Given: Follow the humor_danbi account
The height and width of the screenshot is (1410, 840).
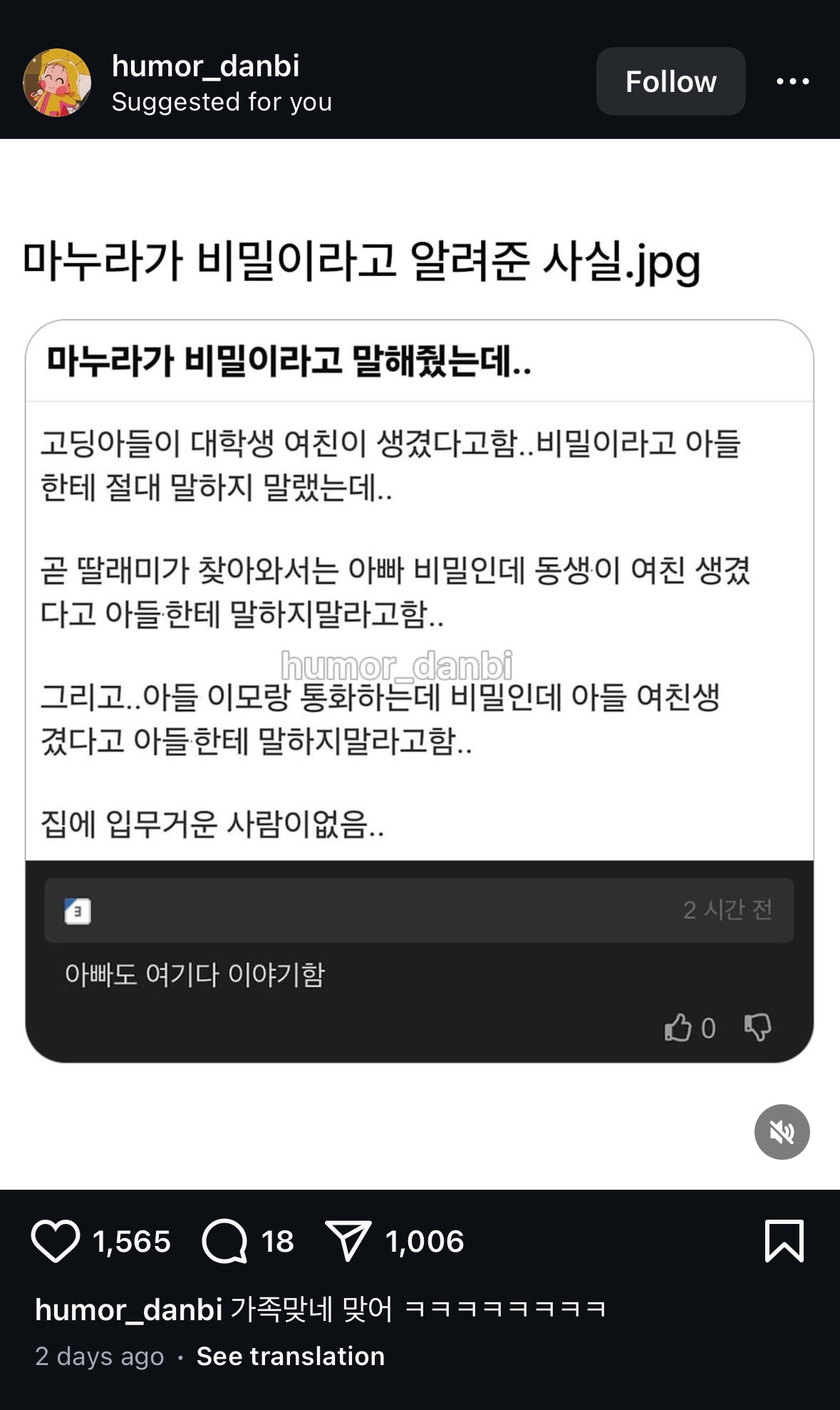Looking at the screenshot, I should [670, 81].
